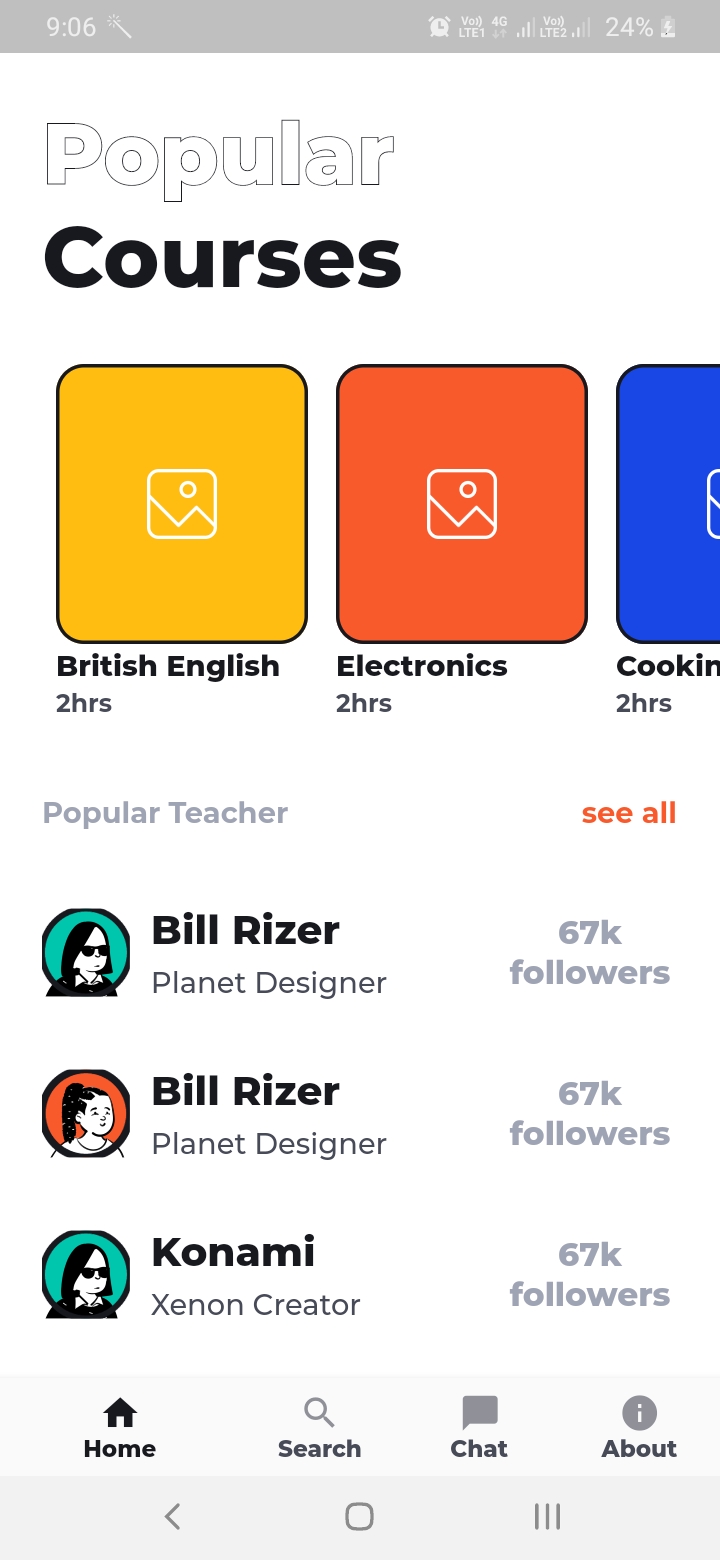720x1560 pixels.
Task: Open the recent apps overview
Action: tap(547, 1517)
